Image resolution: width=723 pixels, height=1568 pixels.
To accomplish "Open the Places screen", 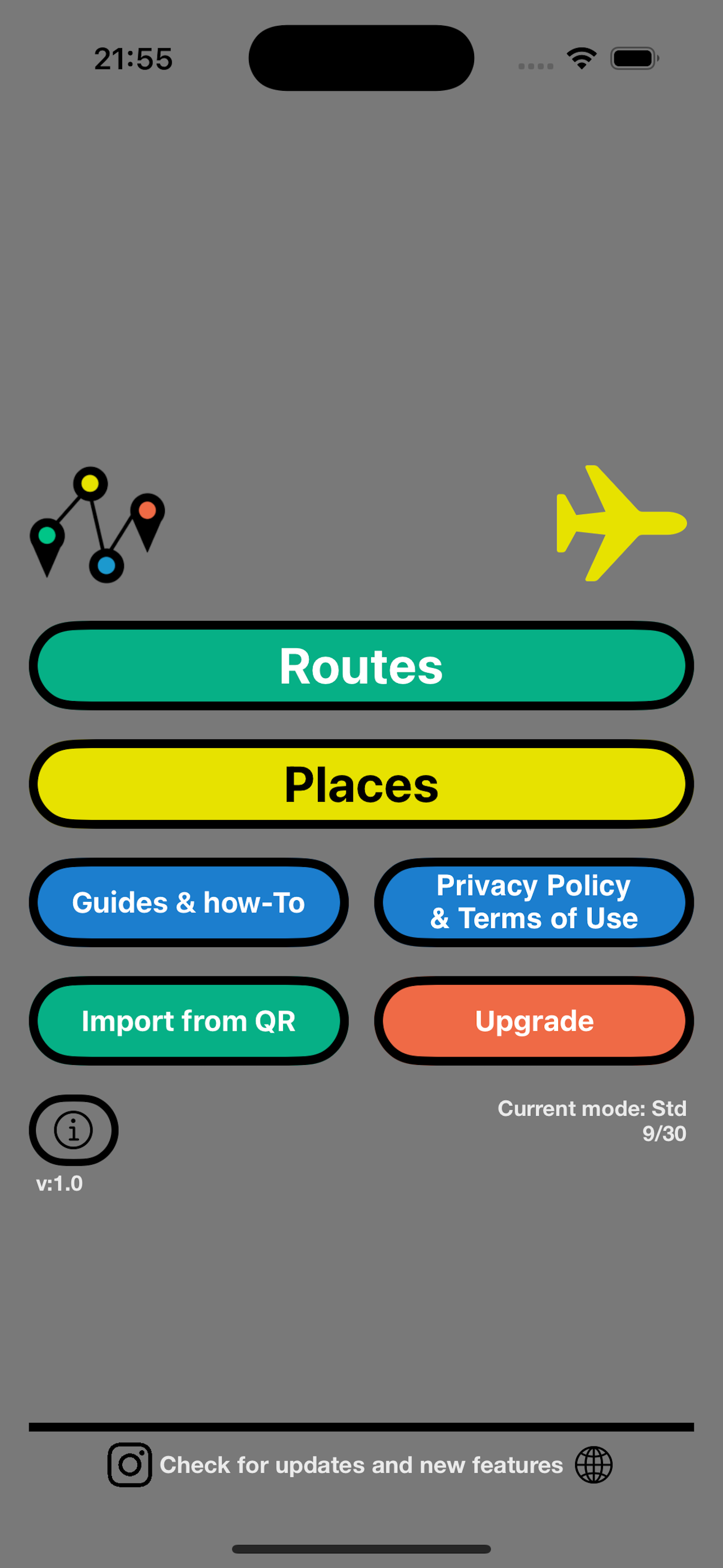I will point(361,785).
